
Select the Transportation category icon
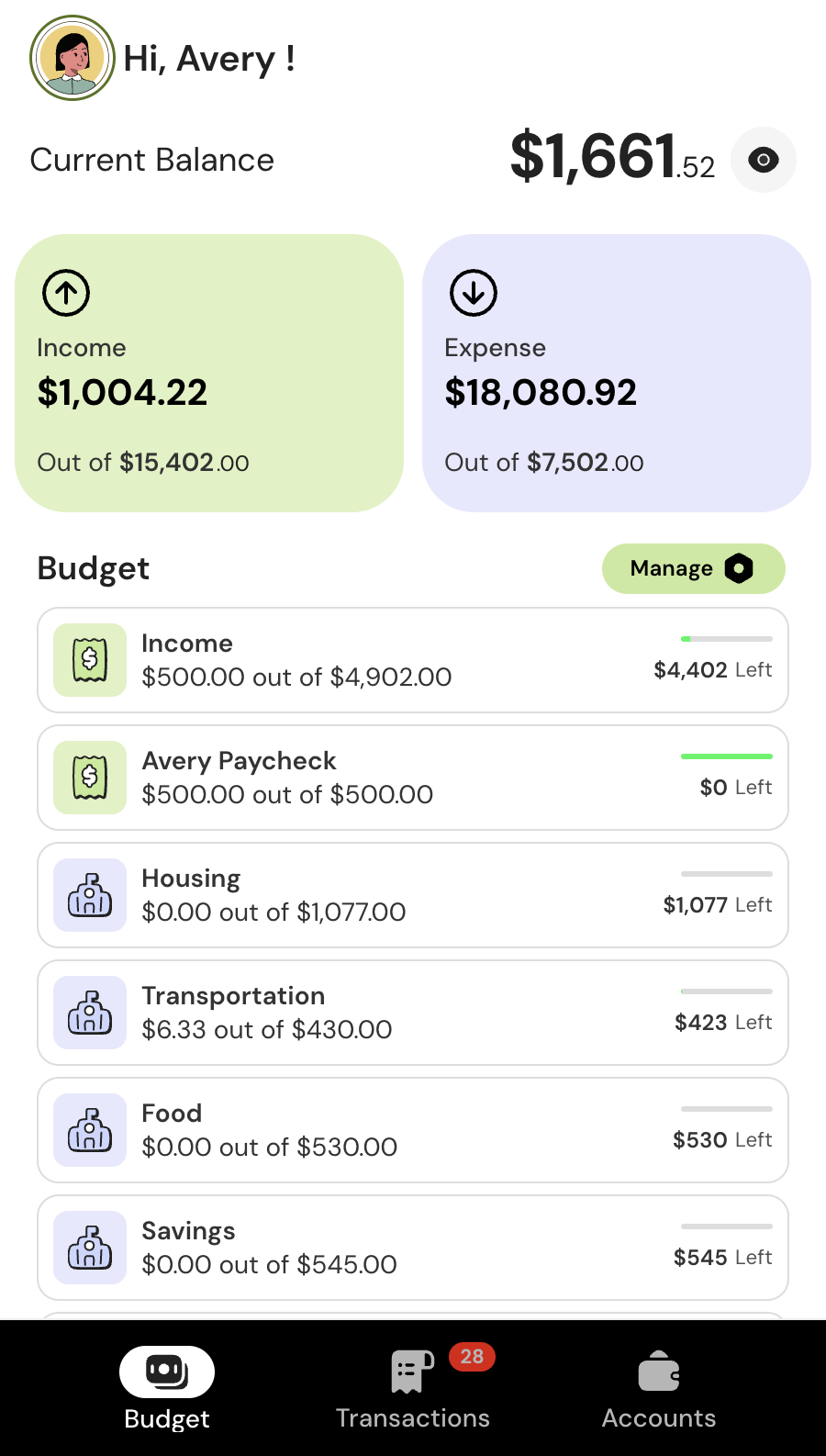tap(89, 1013)
